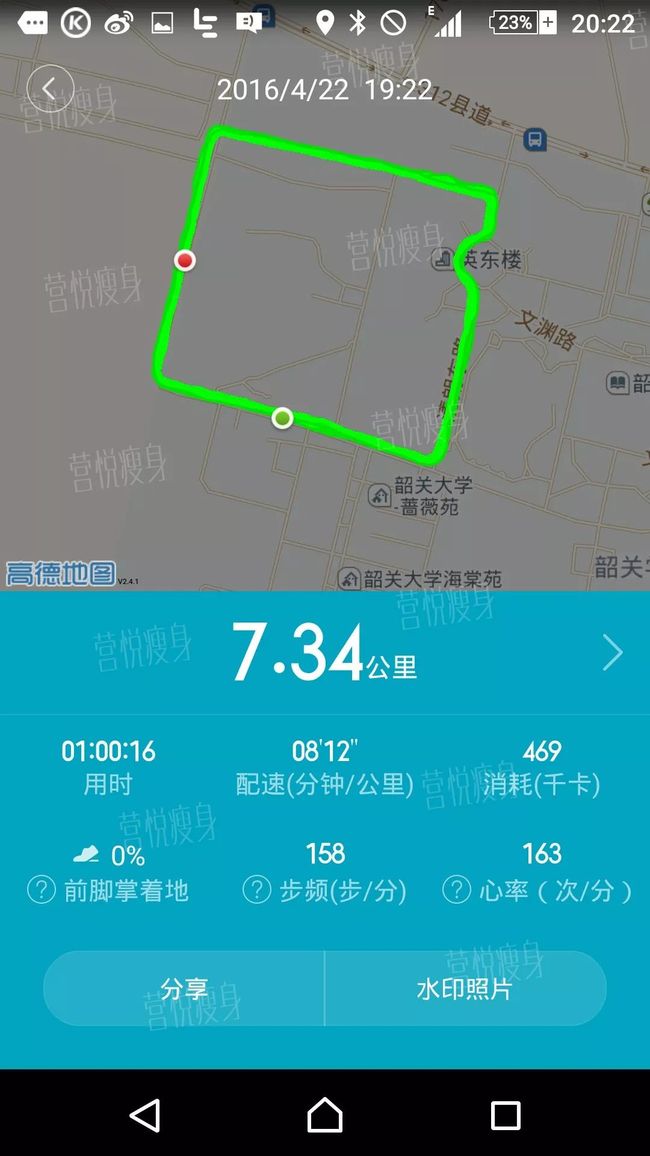Image resolution: width=650 pixels, height=1156 pixels.
Task: Tap the 分享 share button
Action: [184, 989]
